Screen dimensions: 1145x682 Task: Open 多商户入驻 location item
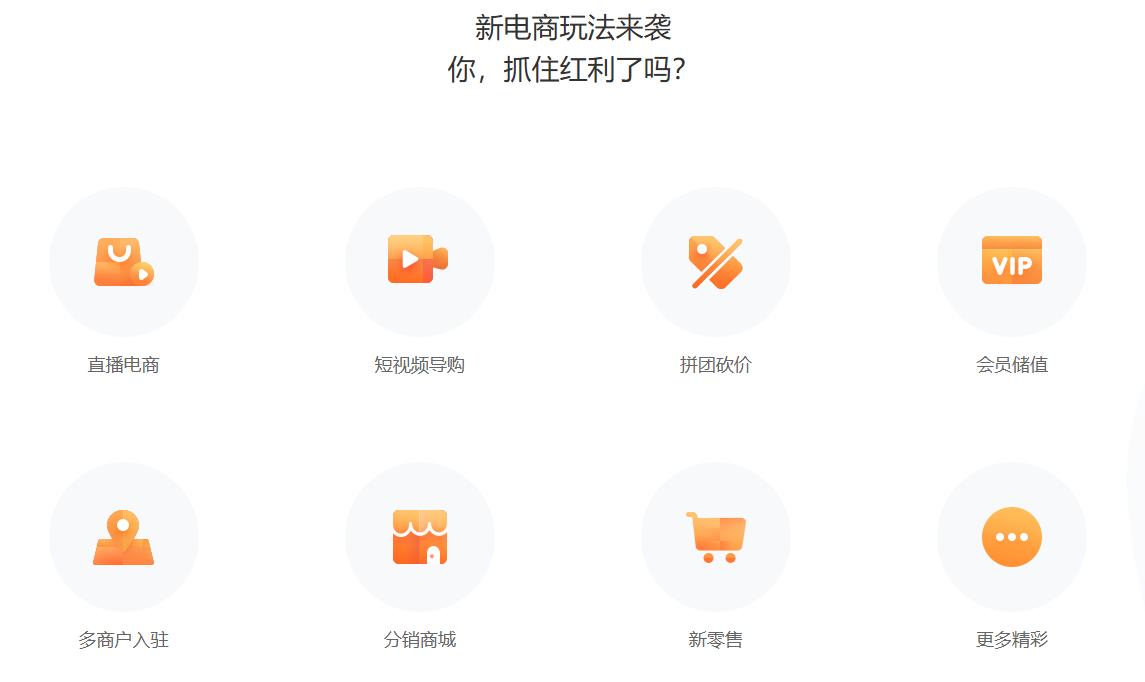tap(124, 537)
